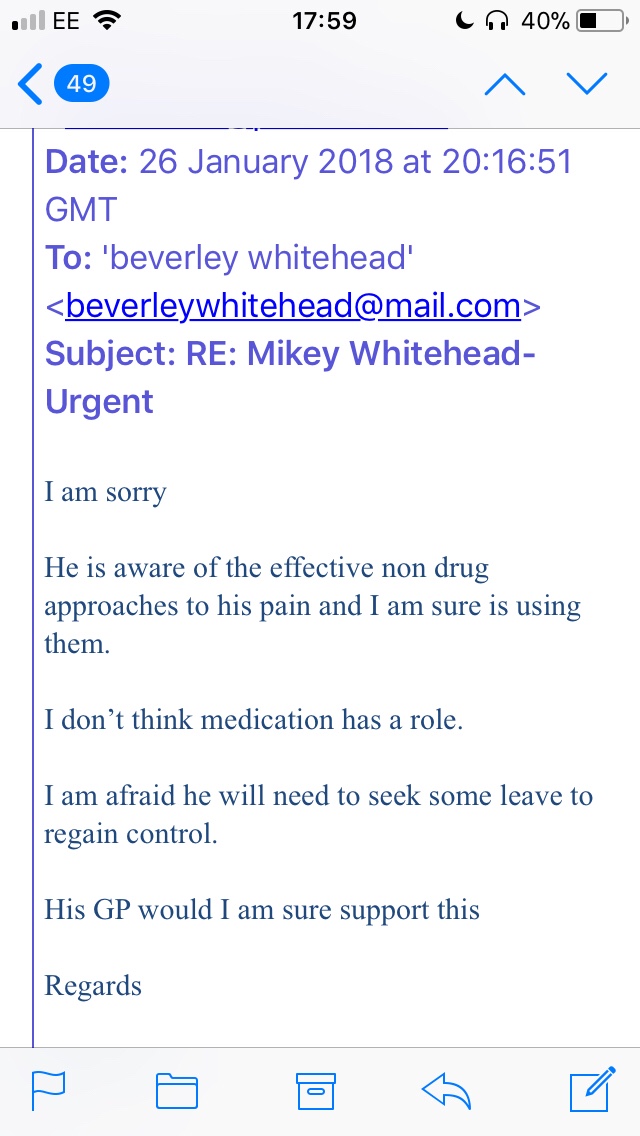Flag this email
Viewport: 640px width, 1136px height.
click(x=47, y=1090)
